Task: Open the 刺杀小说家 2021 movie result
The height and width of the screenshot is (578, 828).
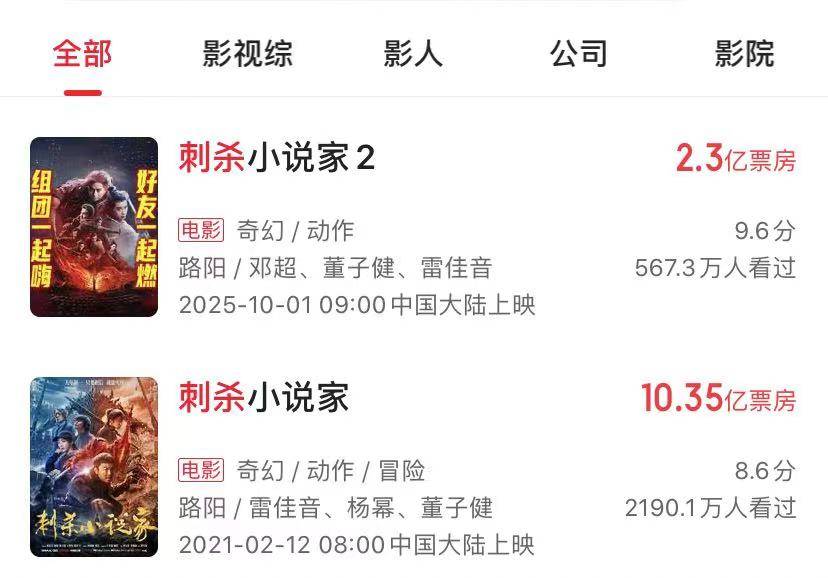Action: point(264,398)
